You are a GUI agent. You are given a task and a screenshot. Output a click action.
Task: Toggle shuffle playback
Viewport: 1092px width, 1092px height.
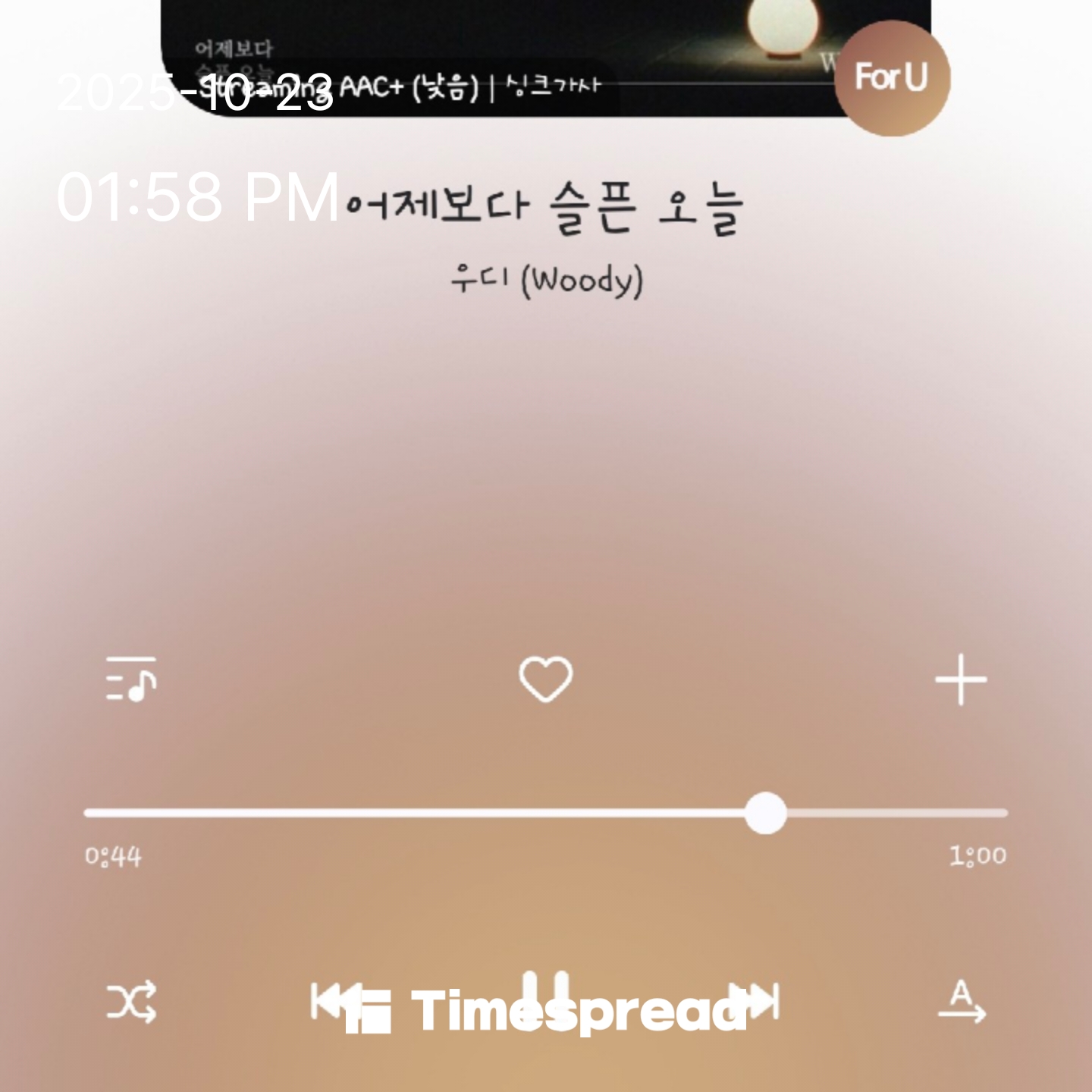(131, 1003)
